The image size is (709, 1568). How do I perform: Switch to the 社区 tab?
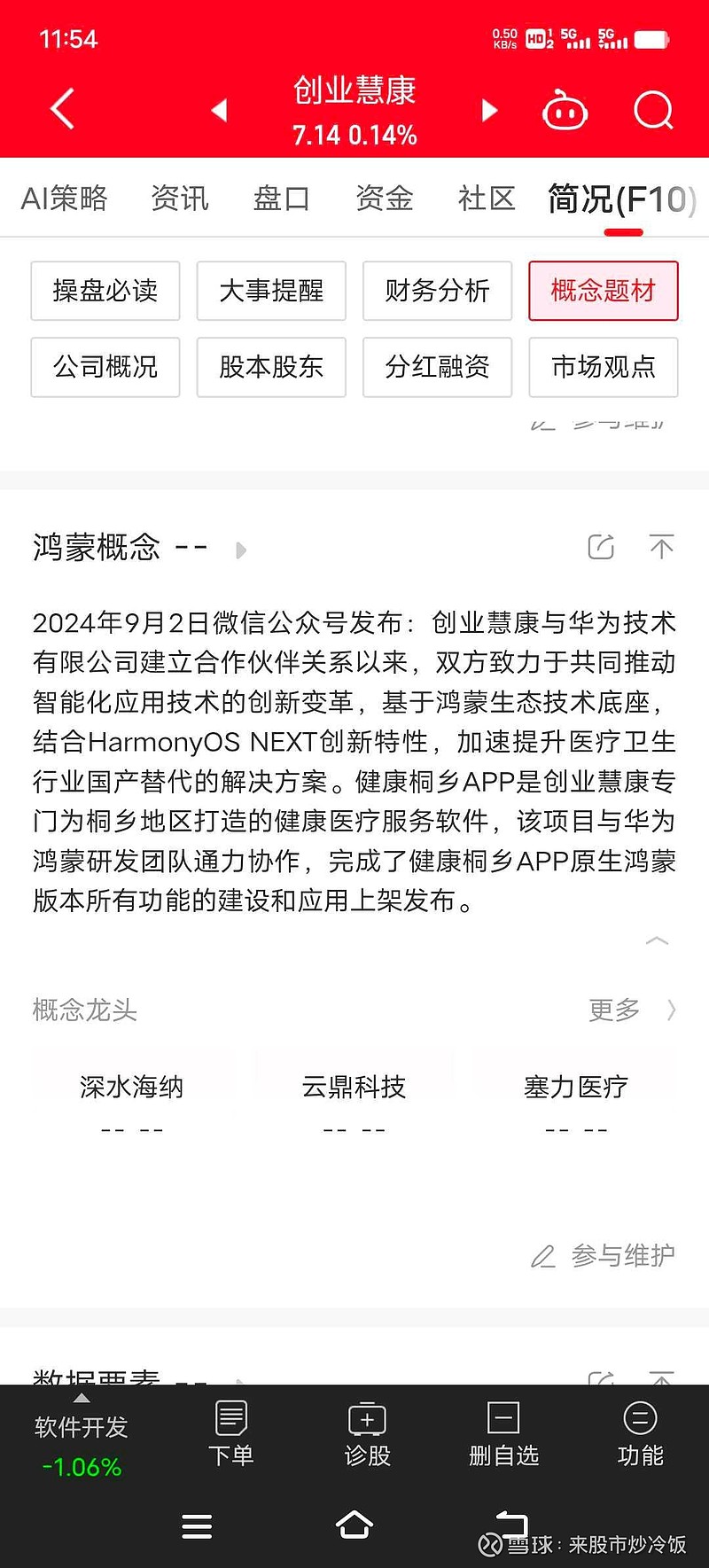(487, 198)
